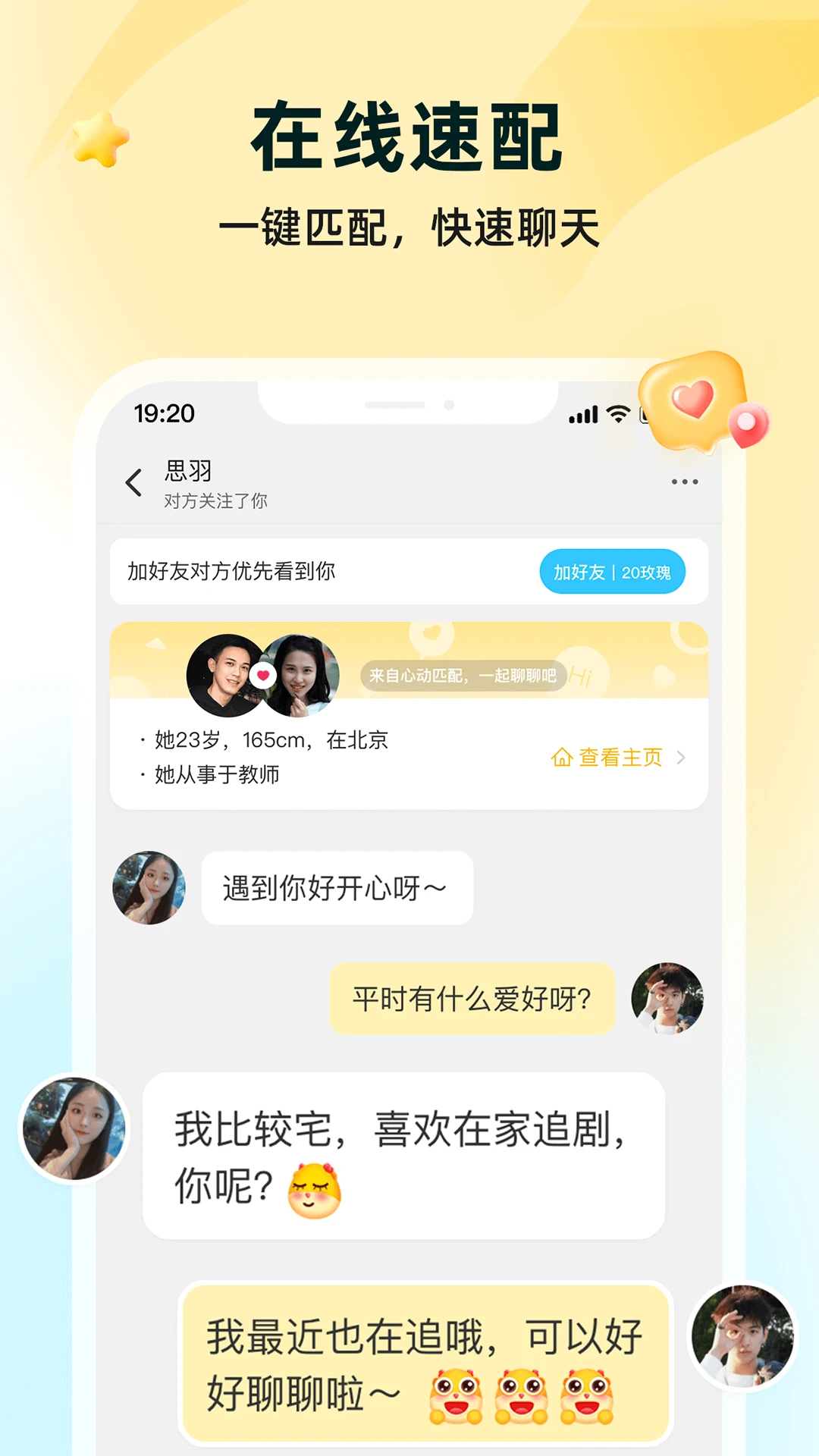Image resolution: width=819 pixels, height=1456 pixels.
Task: Tap her avatar beside the 遇到你好开心呀 message
Action: click(149, 888)
